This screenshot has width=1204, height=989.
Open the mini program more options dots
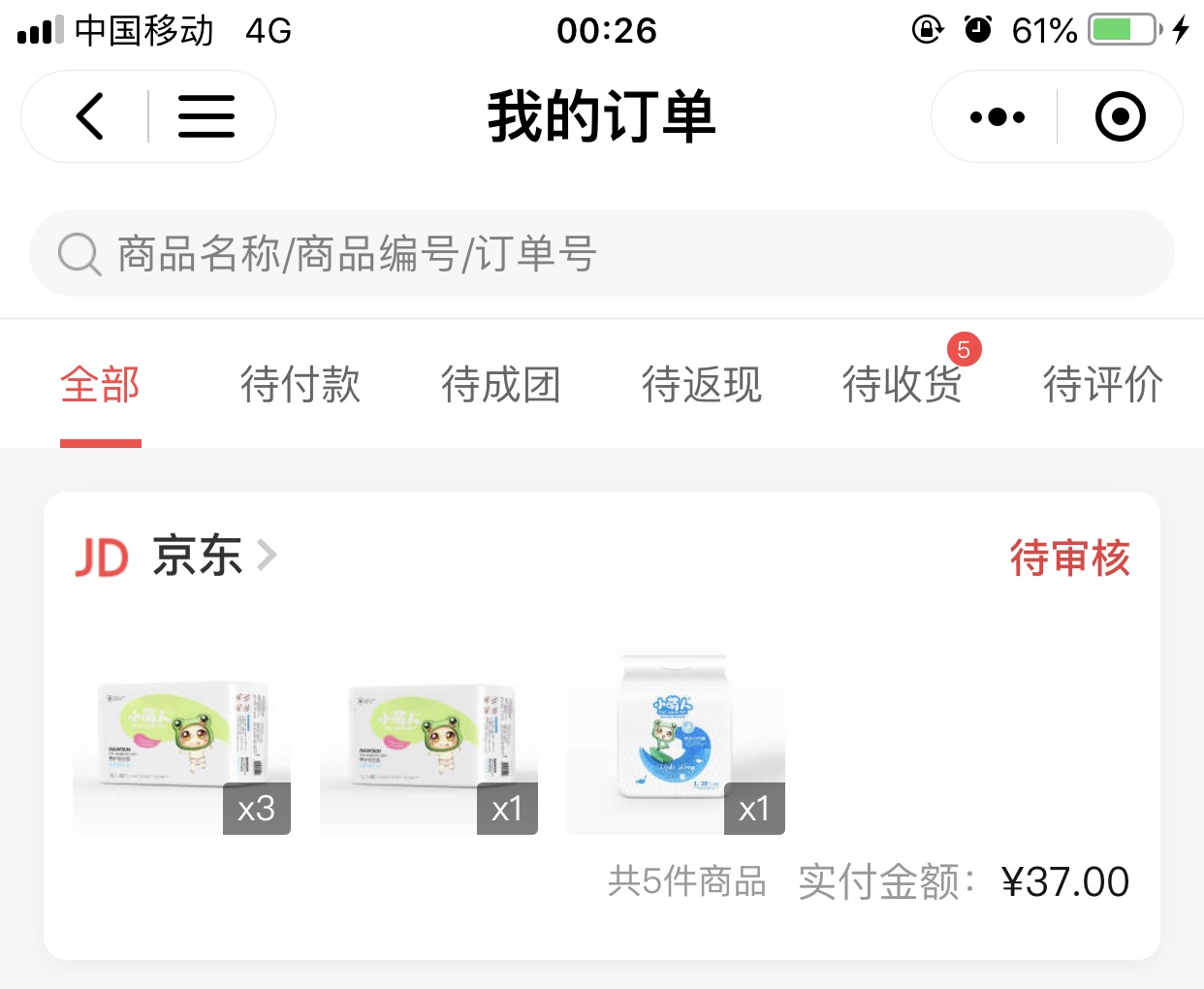pyautogui.click(x=997, y=117)
